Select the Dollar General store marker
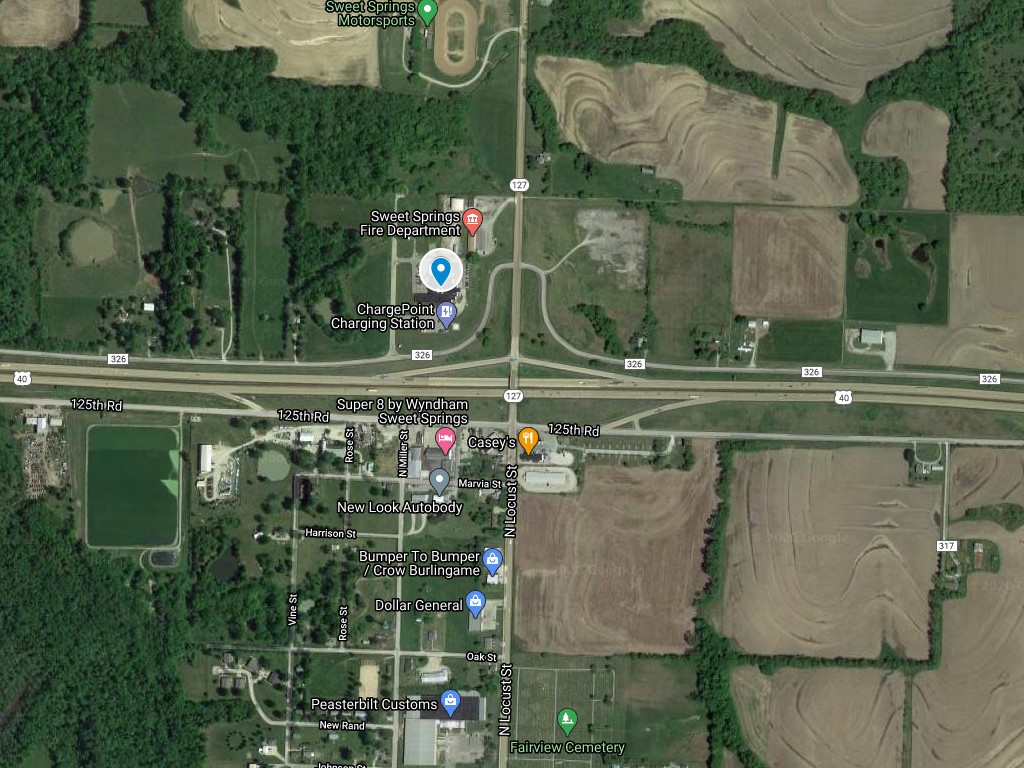 point(476,604)
